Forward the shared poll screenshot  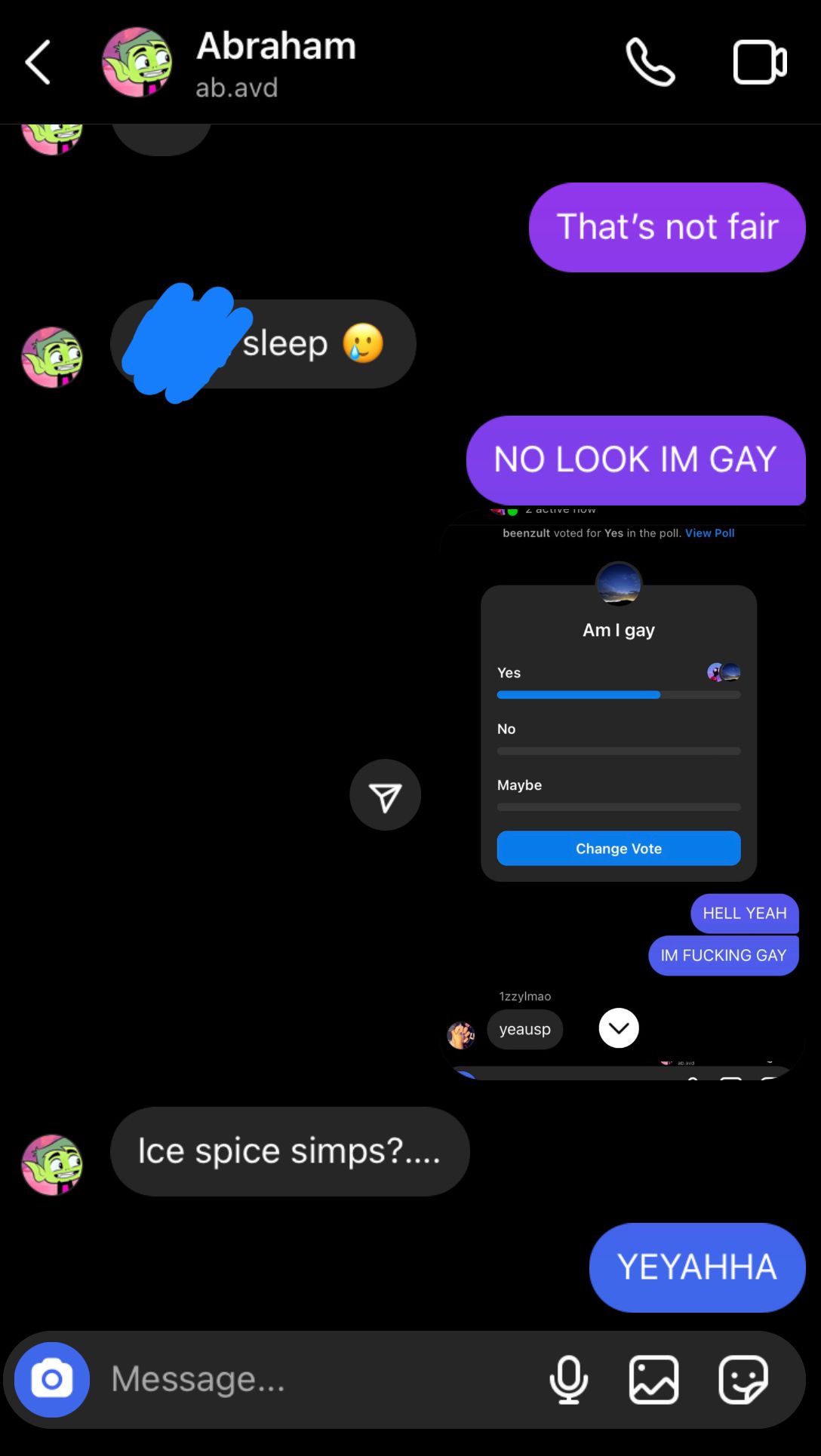pyautogui.click(x=385, y=795)
